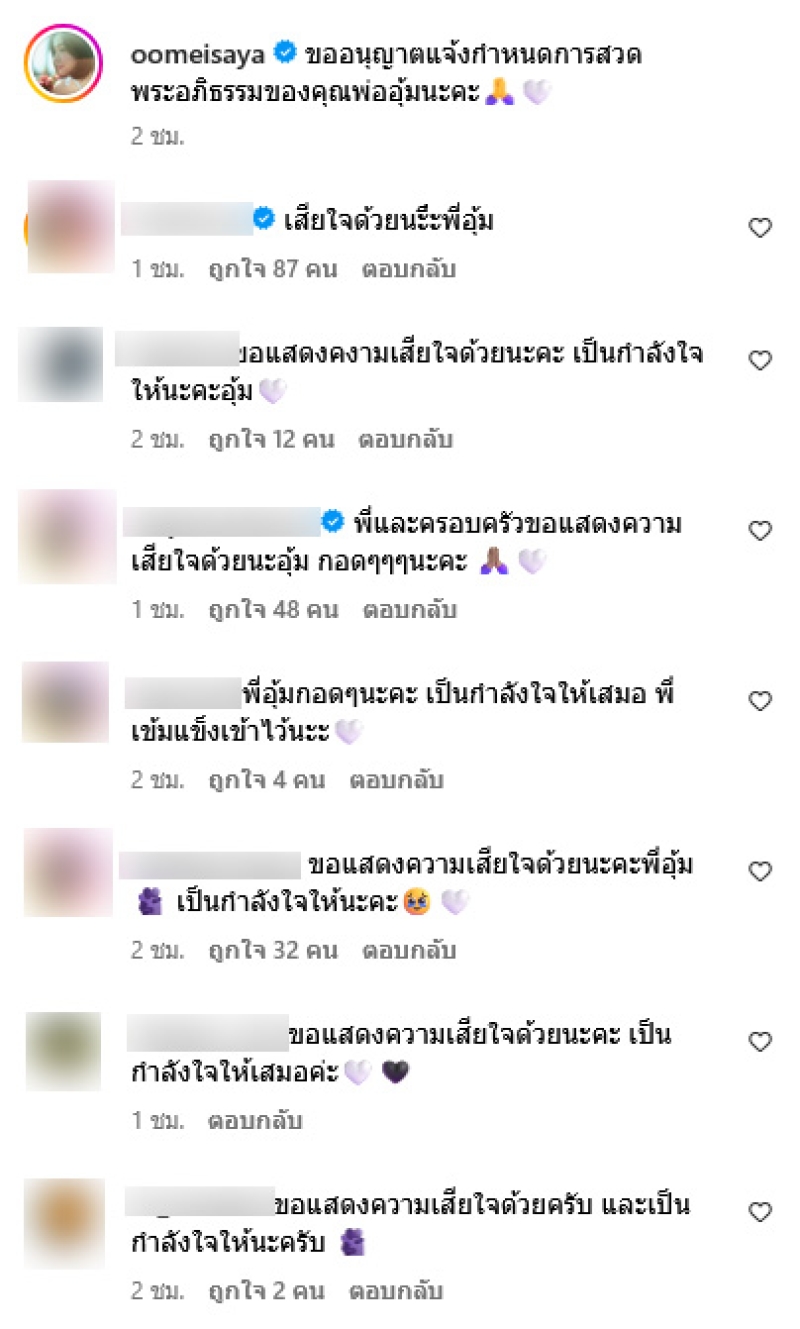
Task: Like the comment with 12 likes
Action: tap(760, 360)
